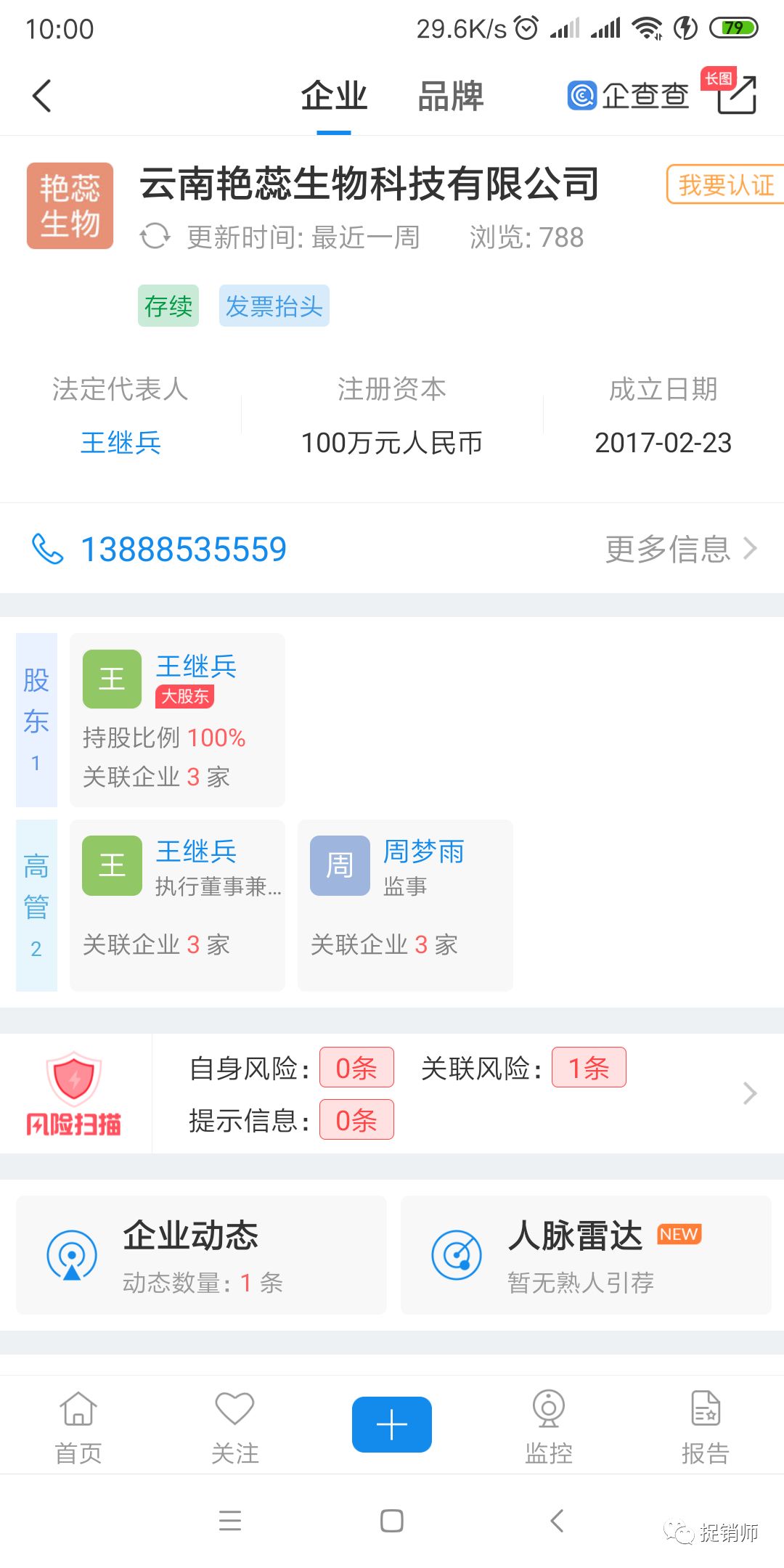
Task: Call the phone number 13888535559
Action: 184,550
